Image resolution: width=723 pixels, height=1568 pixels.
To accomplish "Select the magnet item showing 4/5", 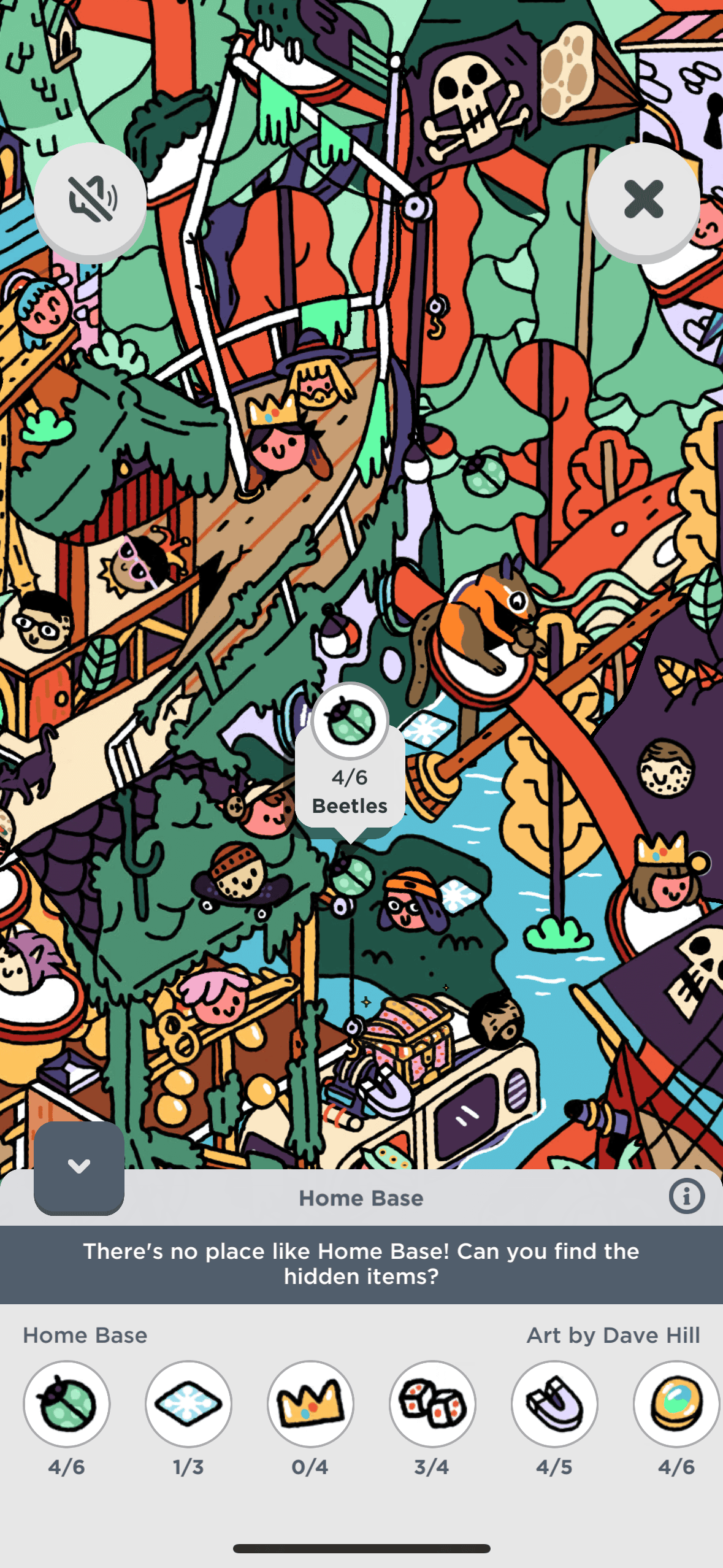I will [554, 1404].
